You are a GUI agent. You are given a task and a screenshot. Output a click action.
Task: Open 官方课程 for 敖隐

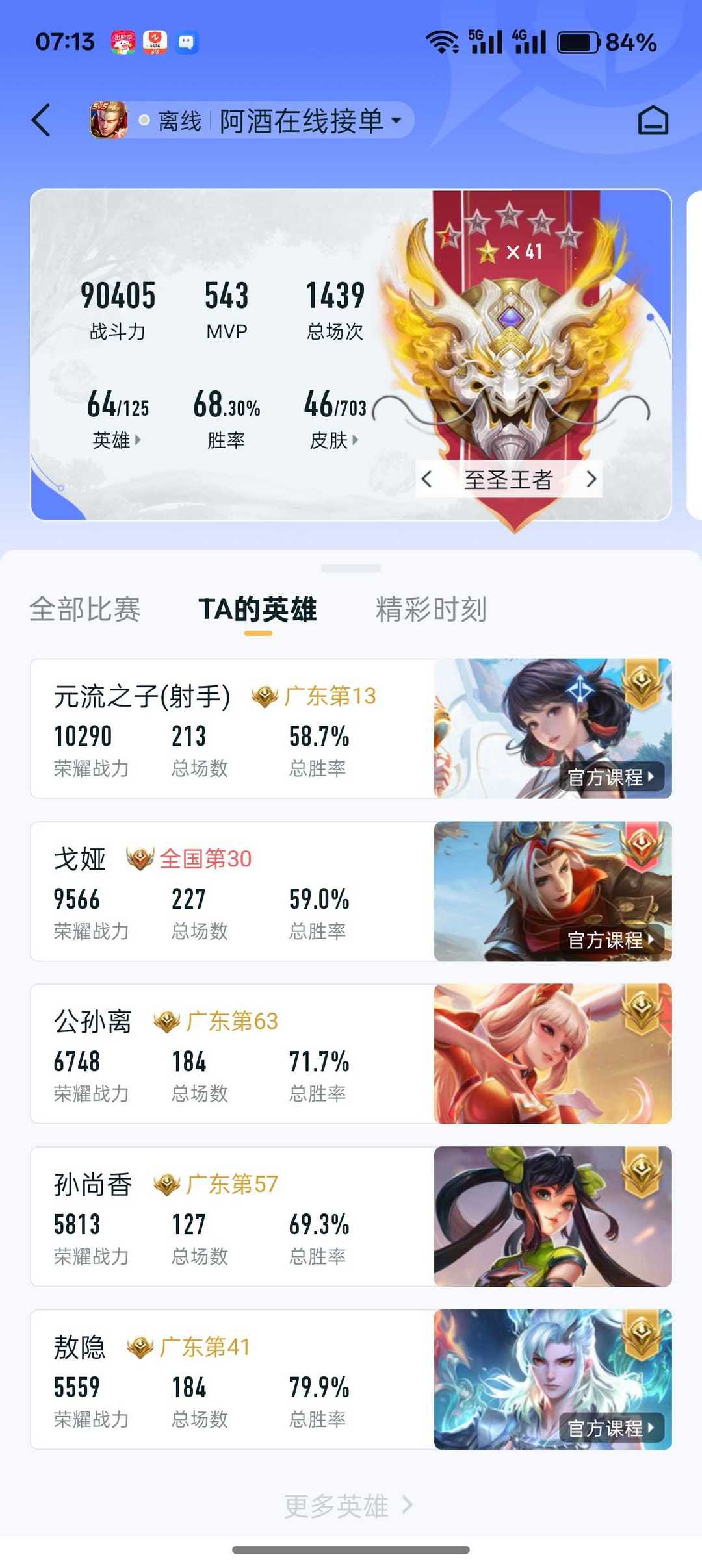pyautogui.click(x=611, y=1428)
